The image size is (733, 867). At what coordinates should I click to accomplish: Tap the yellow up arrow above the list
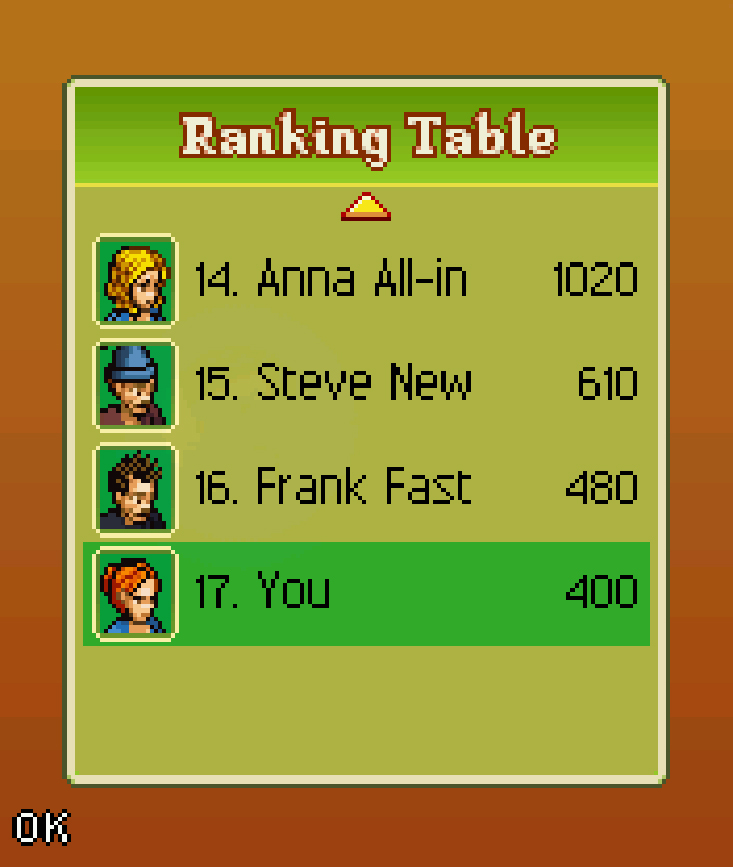pyautogui.click(x=365, y=207)
